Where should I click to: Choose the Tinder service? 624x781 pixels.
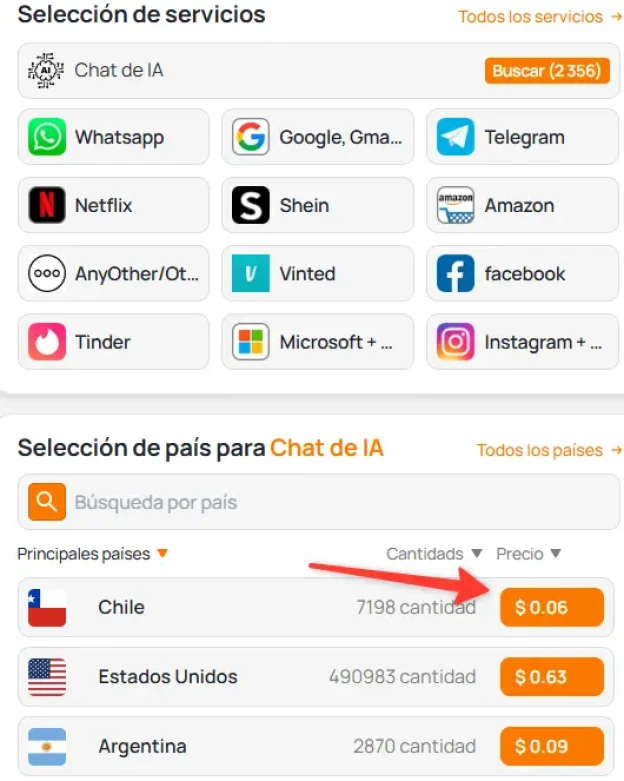click(113, 341)
